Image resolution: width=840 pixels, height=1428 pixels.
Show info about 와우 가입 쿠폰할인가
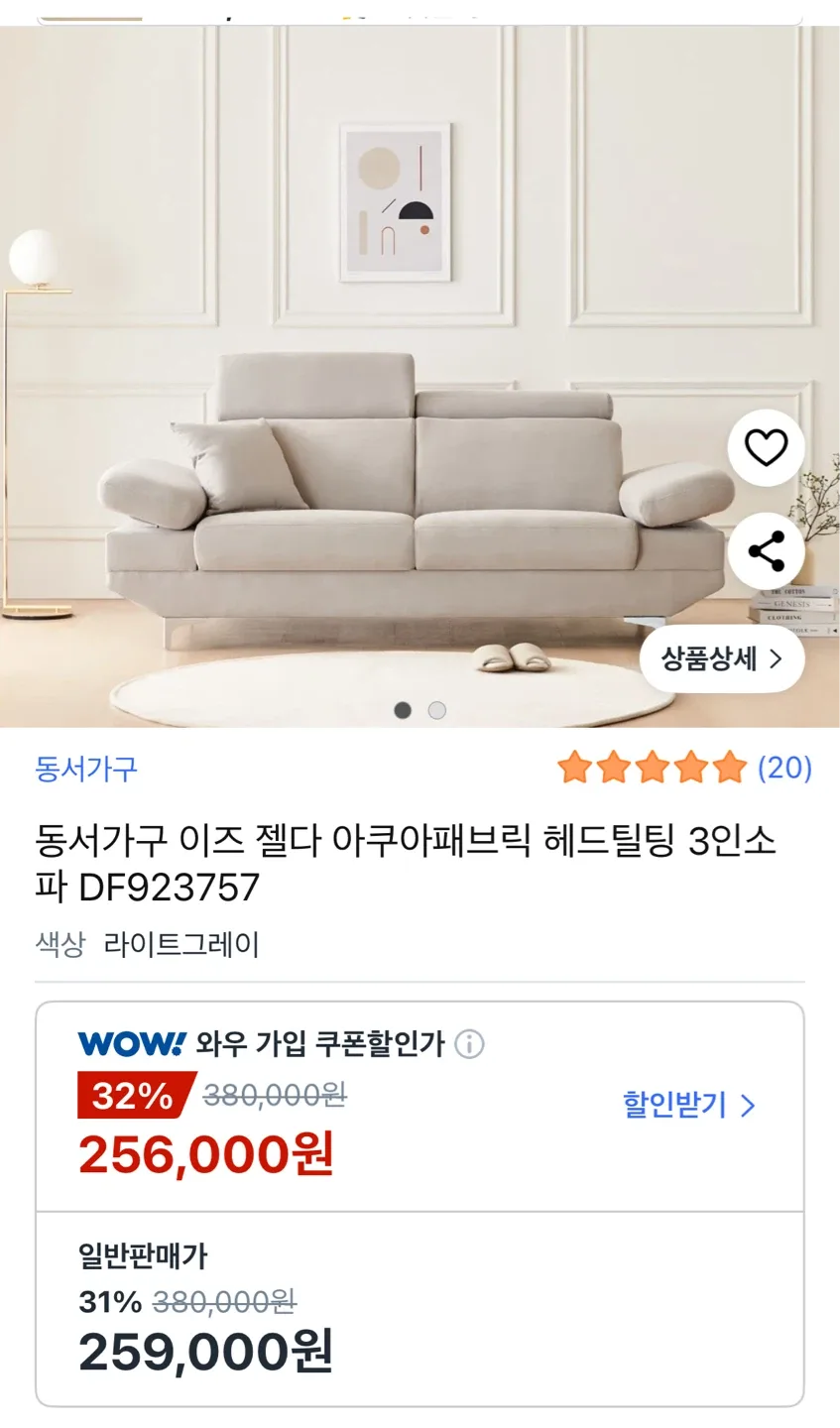tap(469, 1044)
